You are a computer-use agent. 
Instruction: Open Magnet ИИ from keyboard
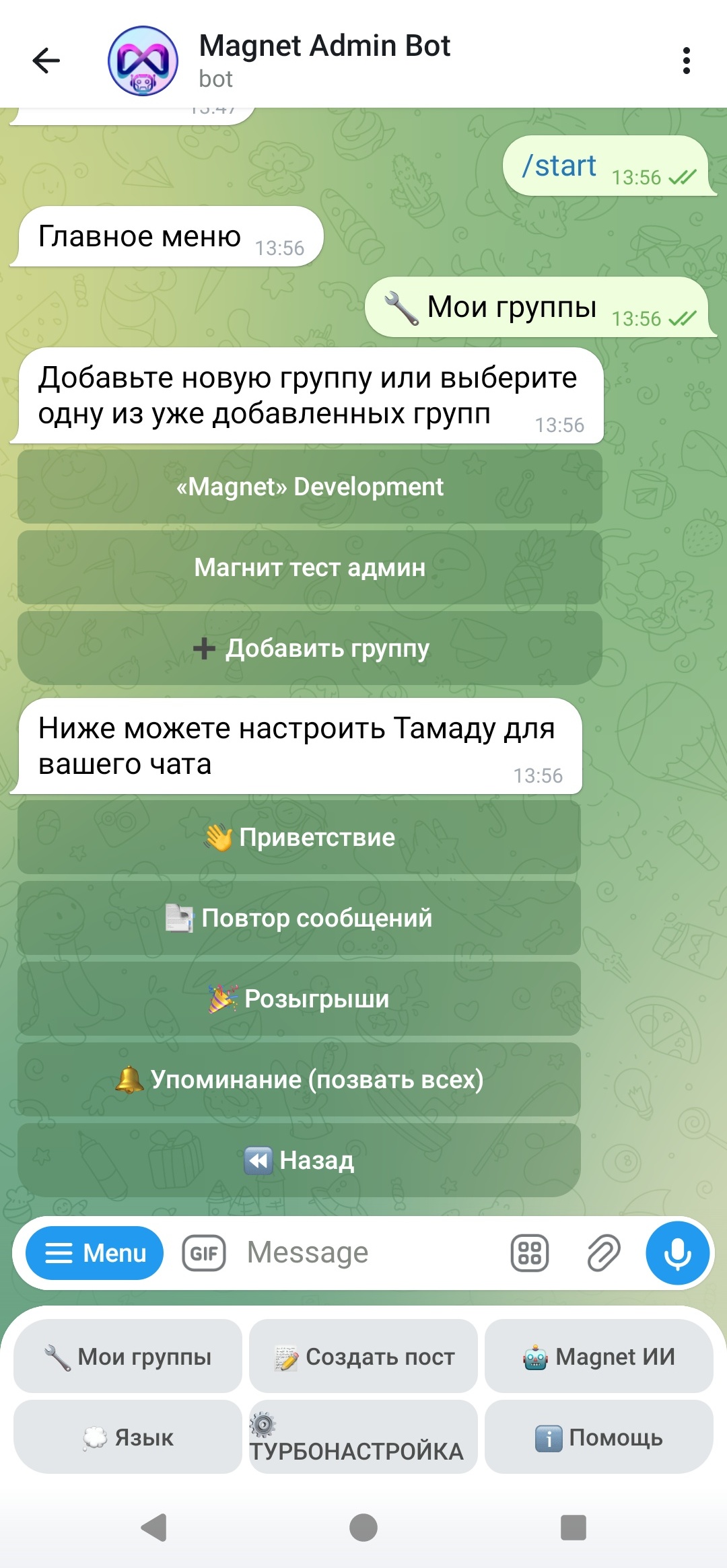coord(599,1356)
